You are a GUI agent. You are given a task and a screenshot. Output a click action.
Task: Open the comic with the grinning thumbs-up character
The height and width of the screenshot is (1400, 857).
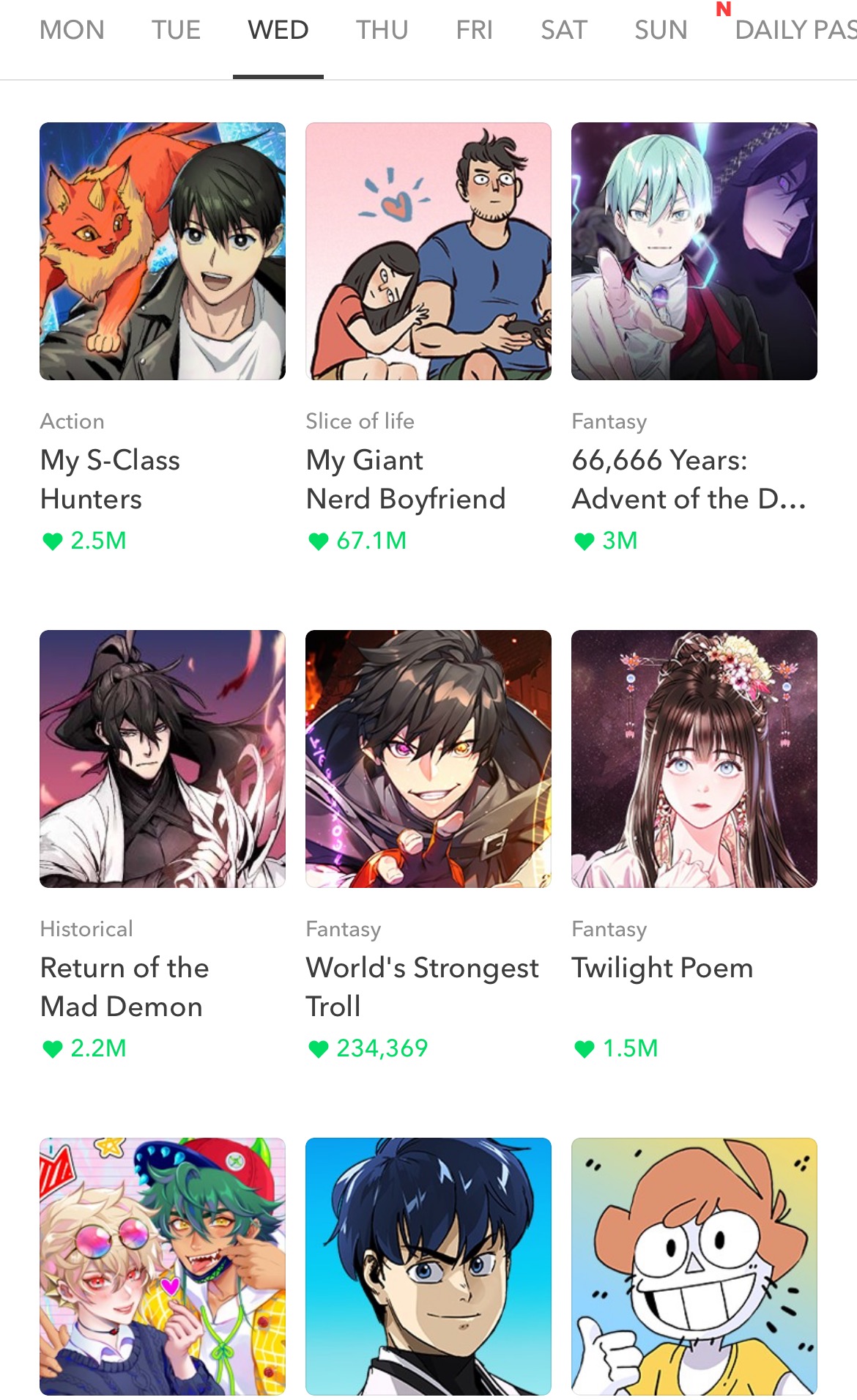pos(694,1266)
